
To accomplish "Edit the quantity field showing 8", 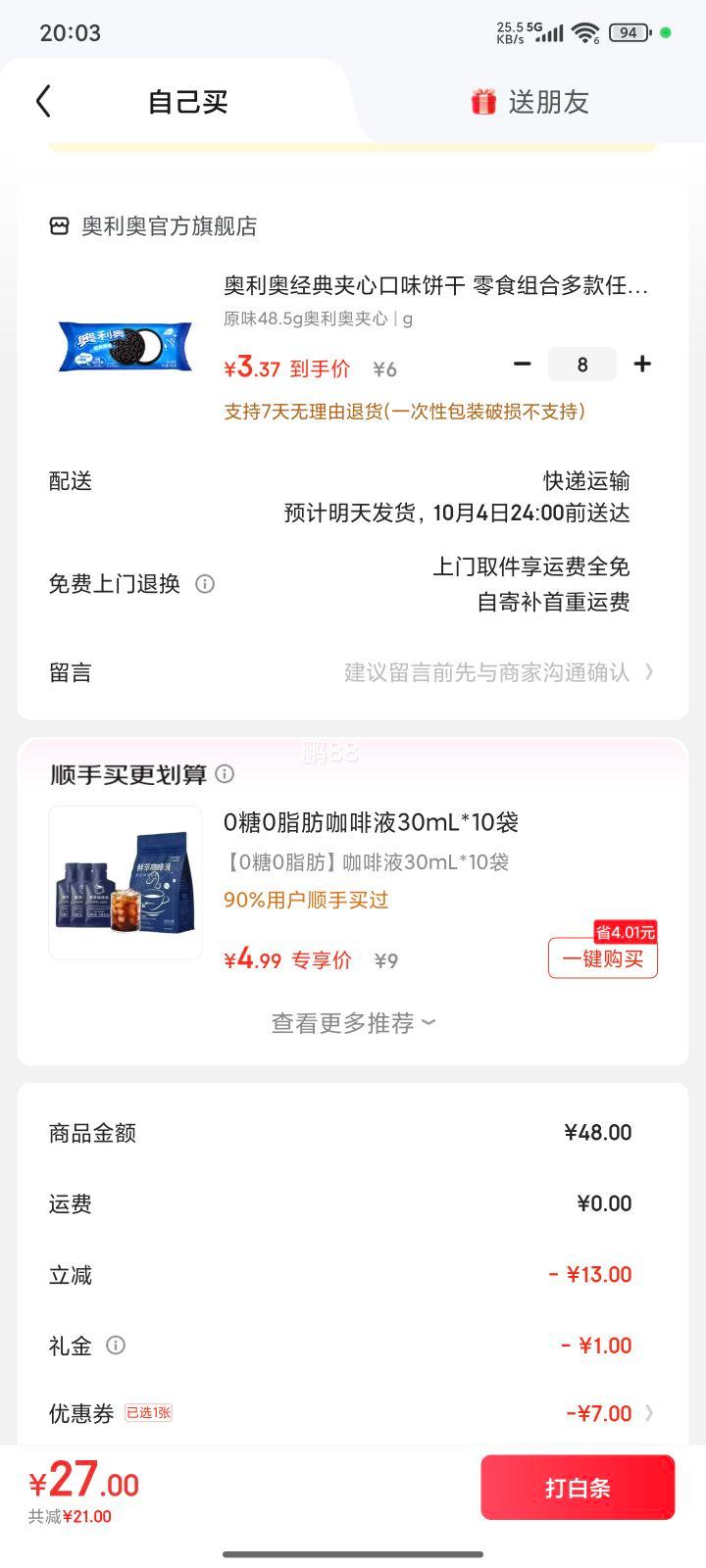I will click(x=581, y=365).
